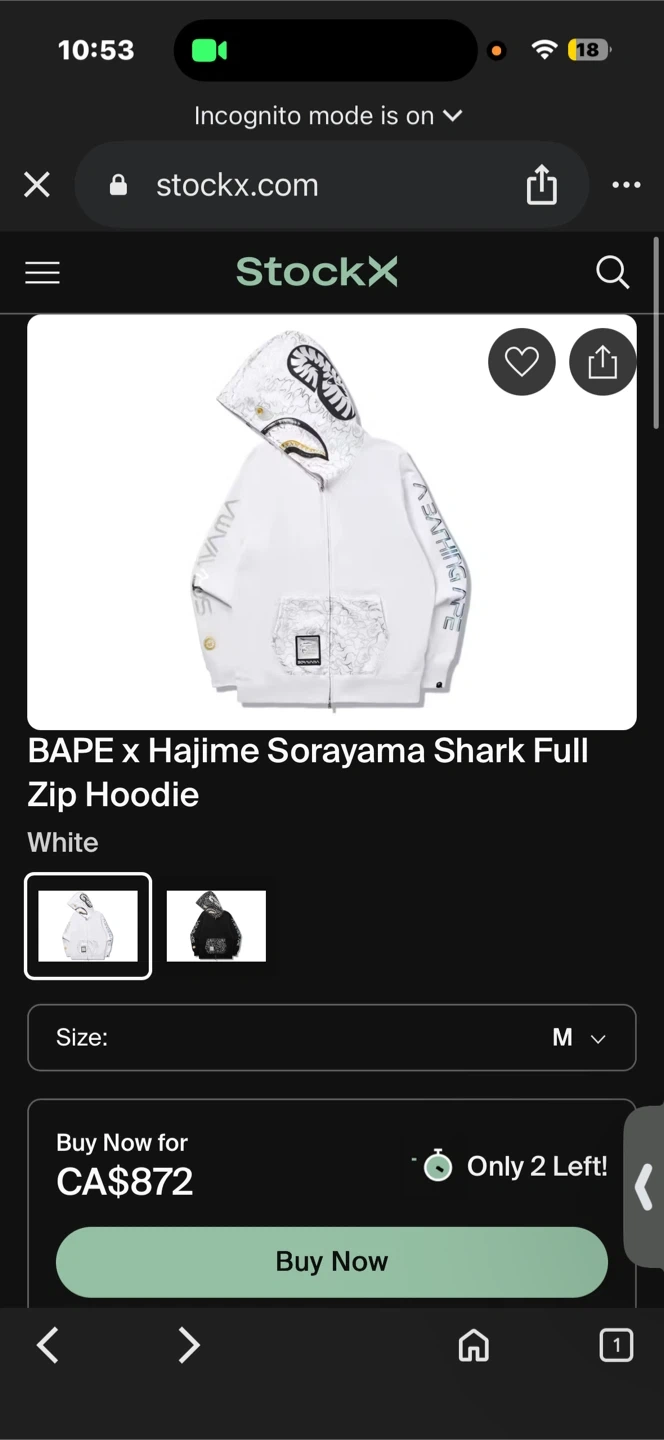Viewport: 664px width, 1440px height.
Task: Select the white colorway thumbnail
Action: (88, 926)
